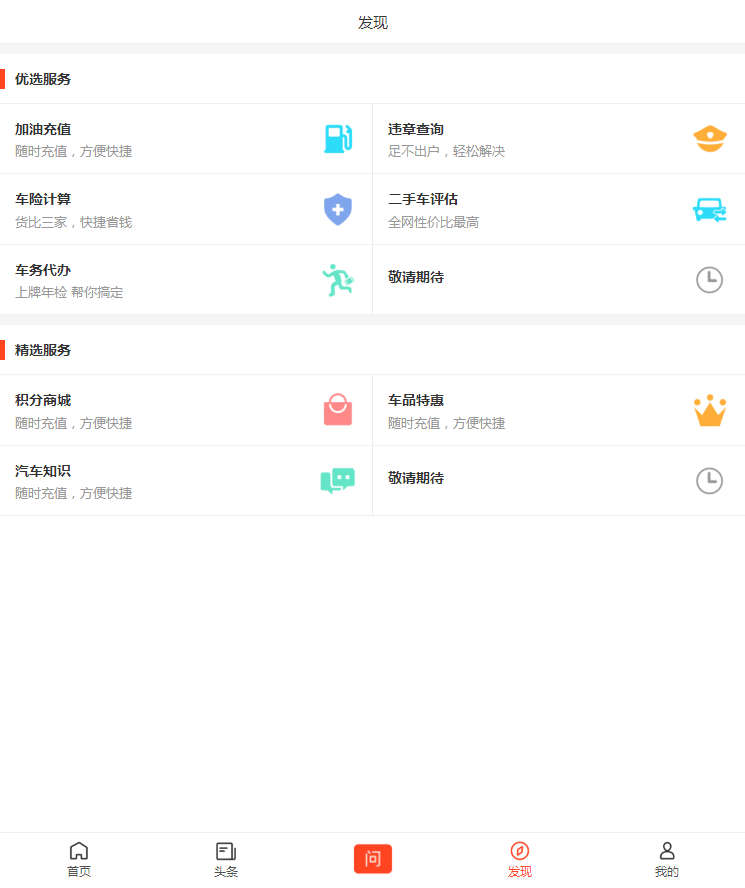
Task: Tap the red 问 ask button
Action: tap(373, 858)
